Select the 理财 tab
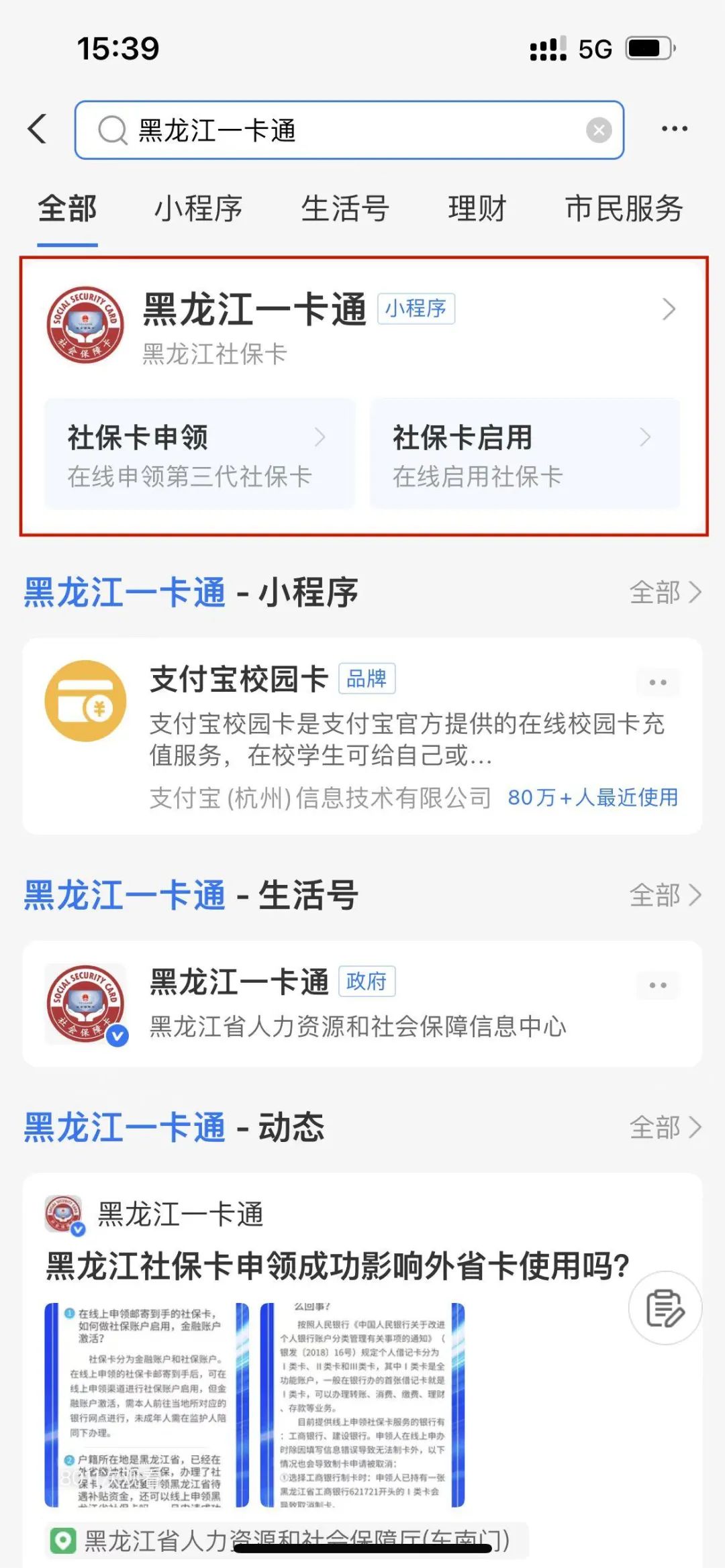This screenshot has width=725, height=1568. 477,209
